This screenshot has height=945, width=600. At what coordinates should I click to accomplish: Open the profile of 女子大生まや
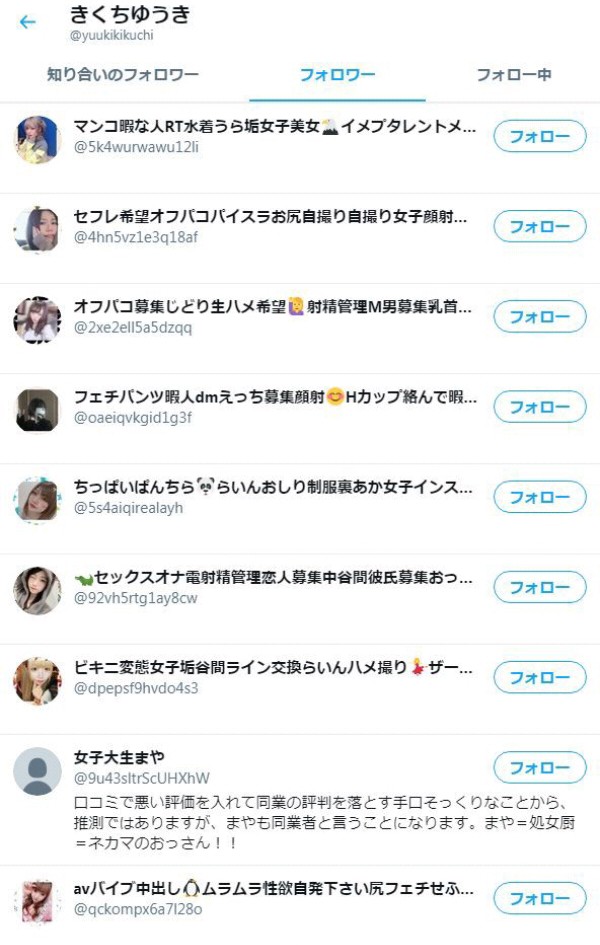click(x=120, y=757)
